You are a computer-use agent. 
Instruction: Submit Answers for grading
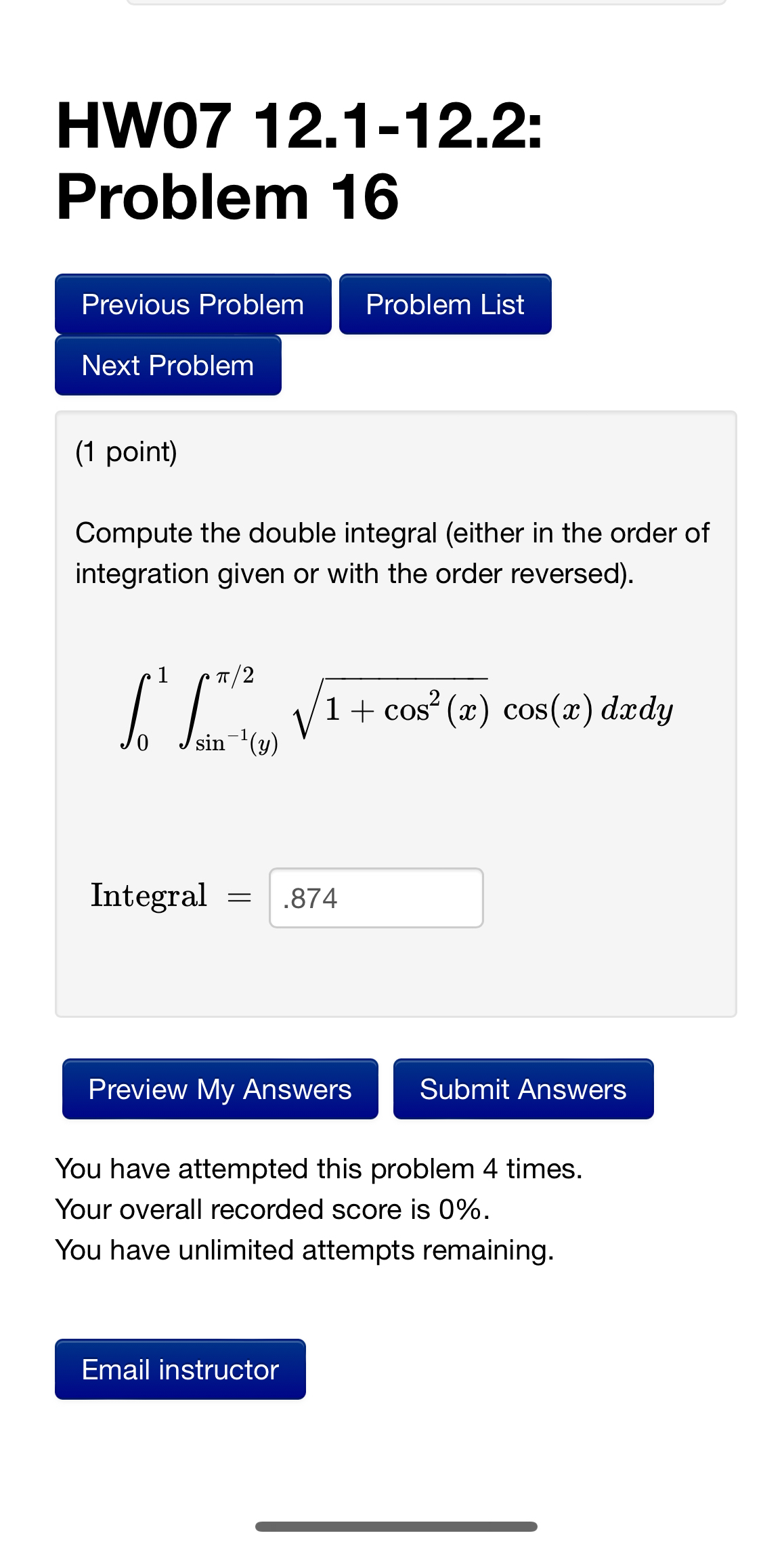(x=522, y=1089)
